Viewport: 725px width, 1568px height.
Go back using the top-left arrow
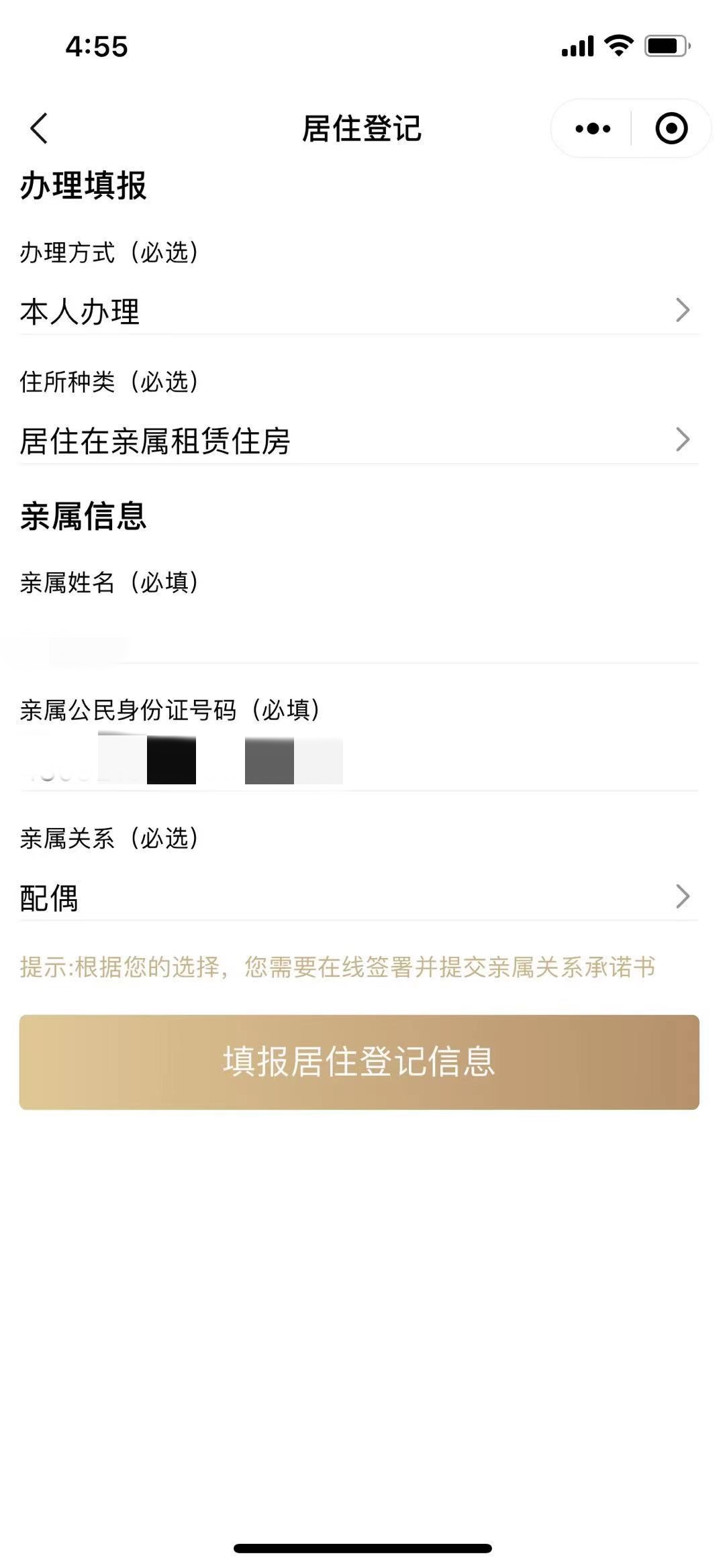click(x=40, y=128)
